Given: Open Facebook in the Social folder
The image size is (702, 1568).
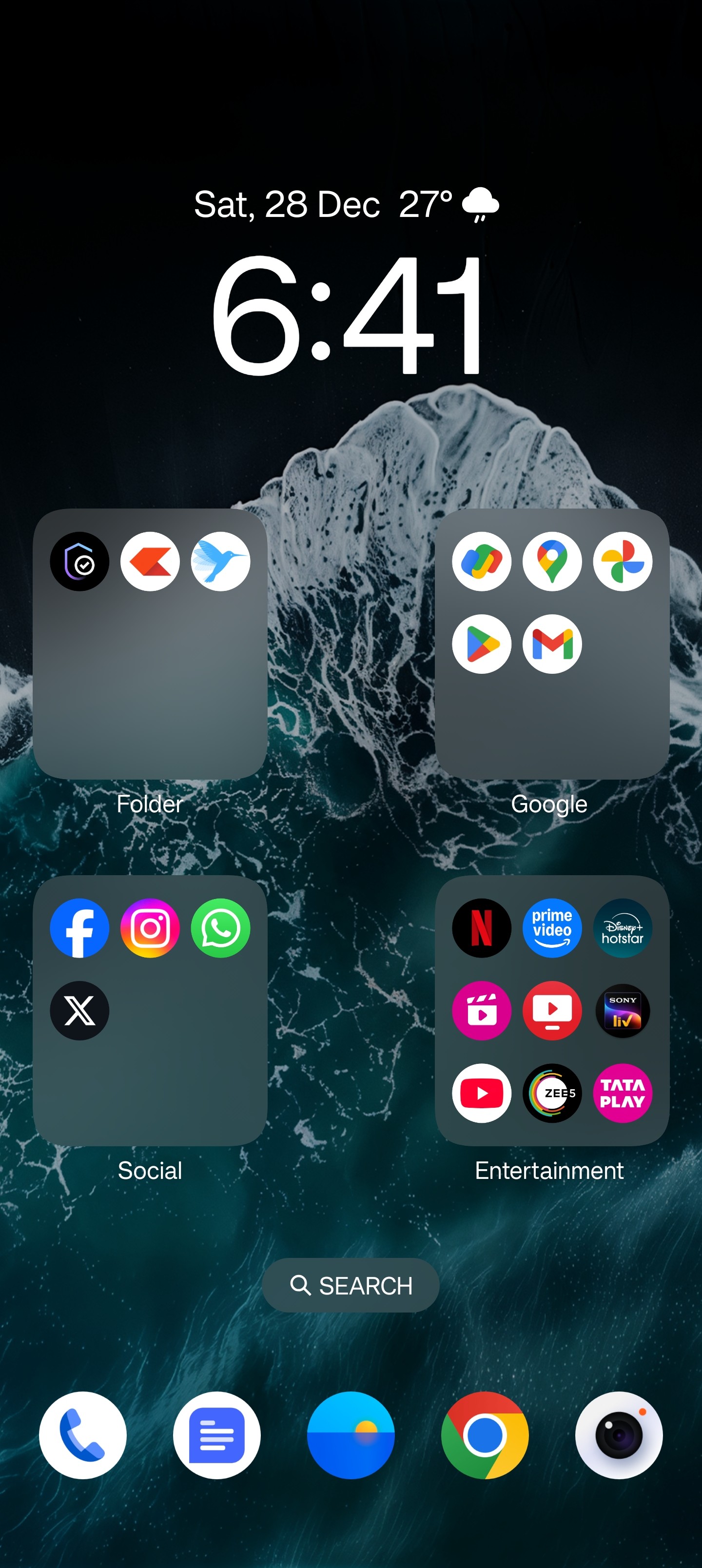Looking at the screenshot, I should click(79, 928).
